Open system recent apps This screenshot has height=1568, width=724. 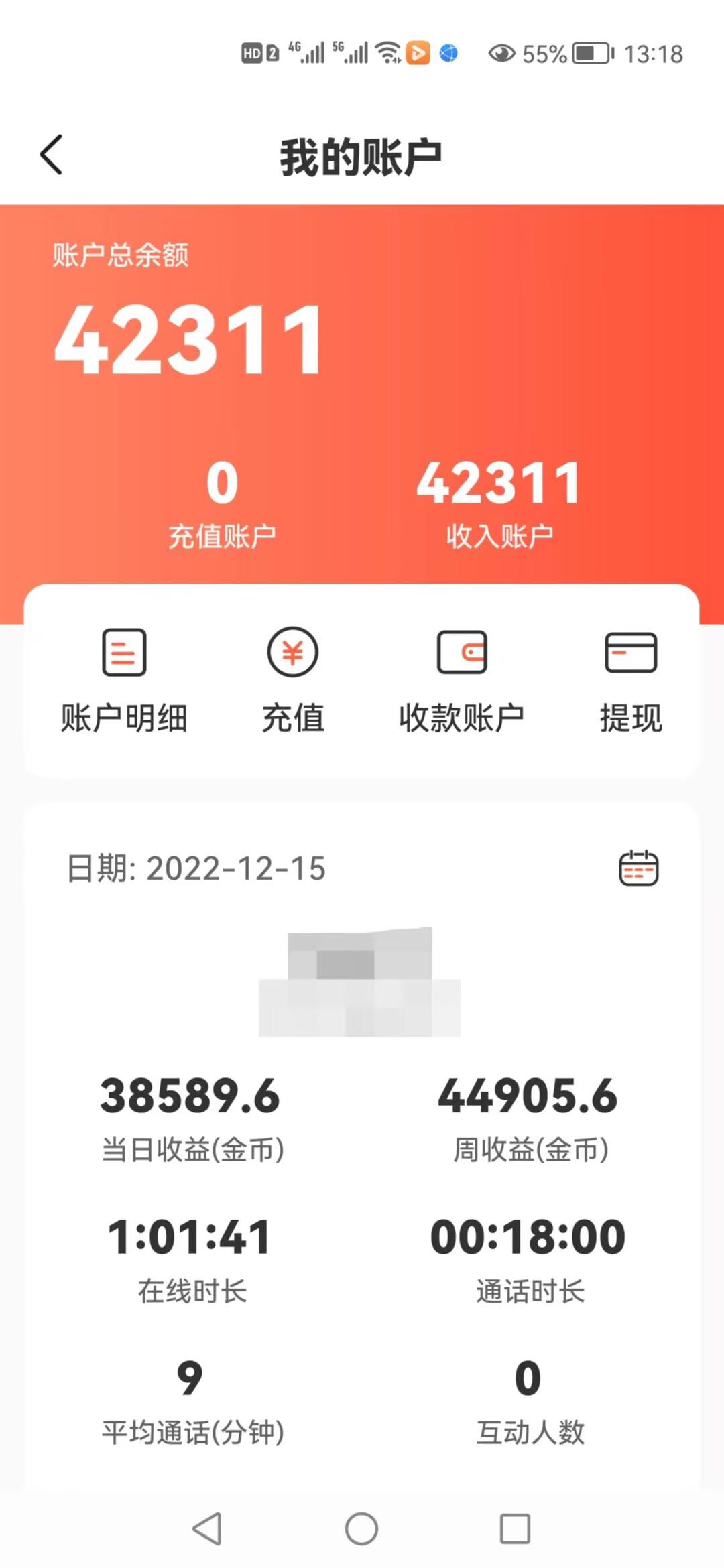tap(516, 1528)
